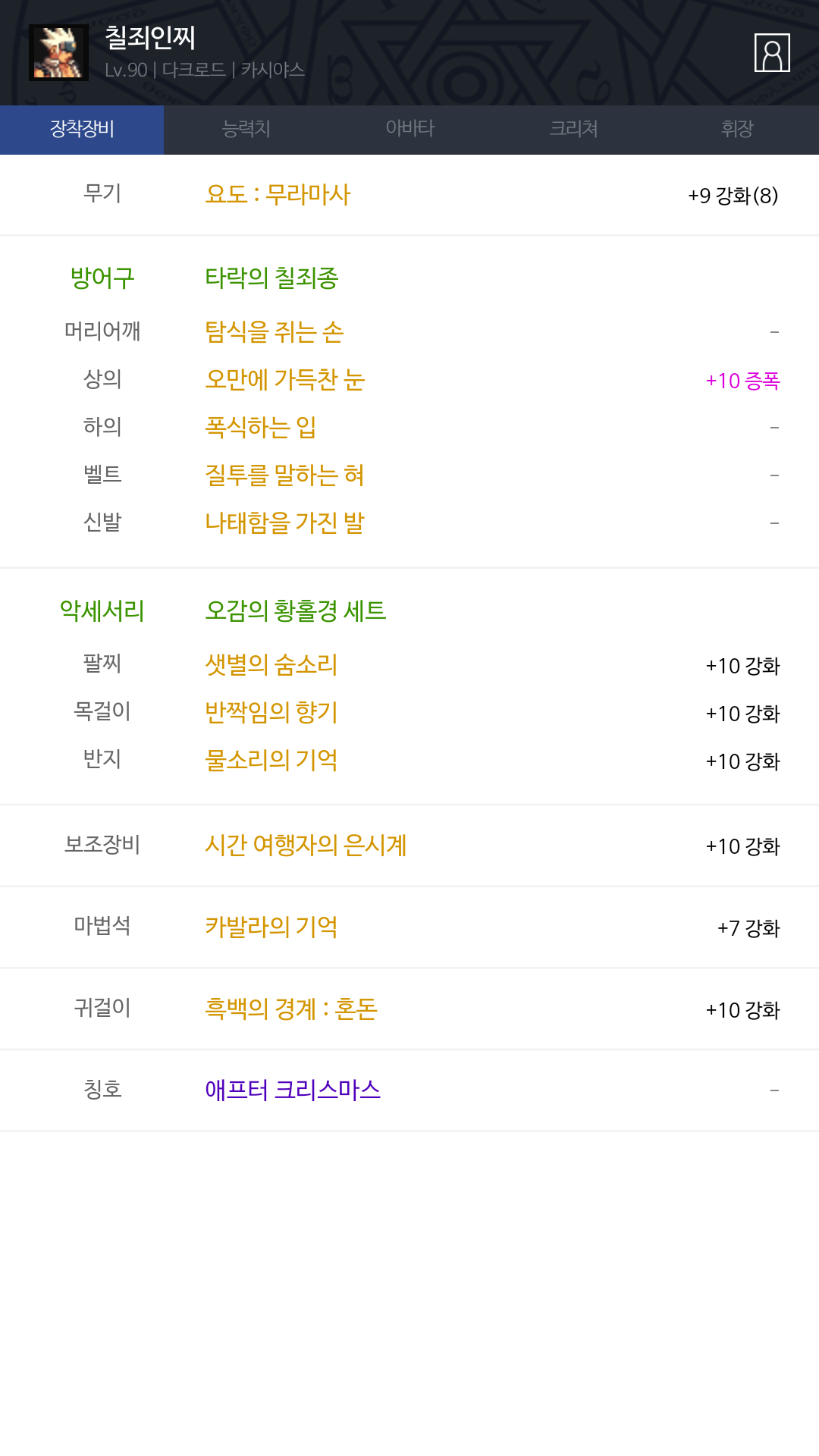Switch to the 아바타 tab
This screenshot has width=819, height=1456.
coord(409,129)
